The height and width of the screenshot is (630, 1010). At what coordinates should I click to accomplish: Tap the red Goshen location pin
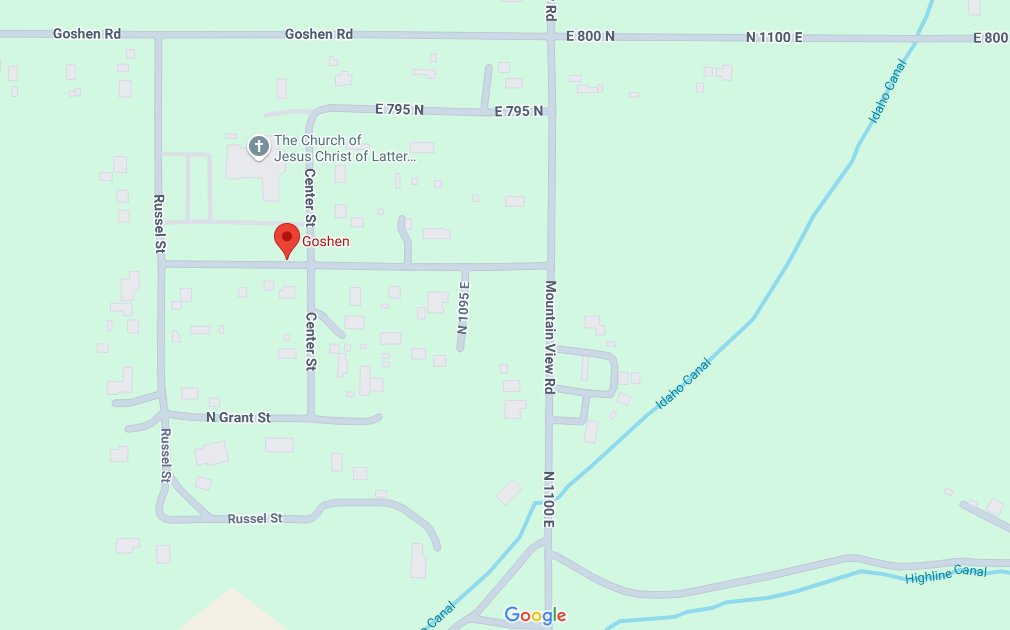coord(288,239)
